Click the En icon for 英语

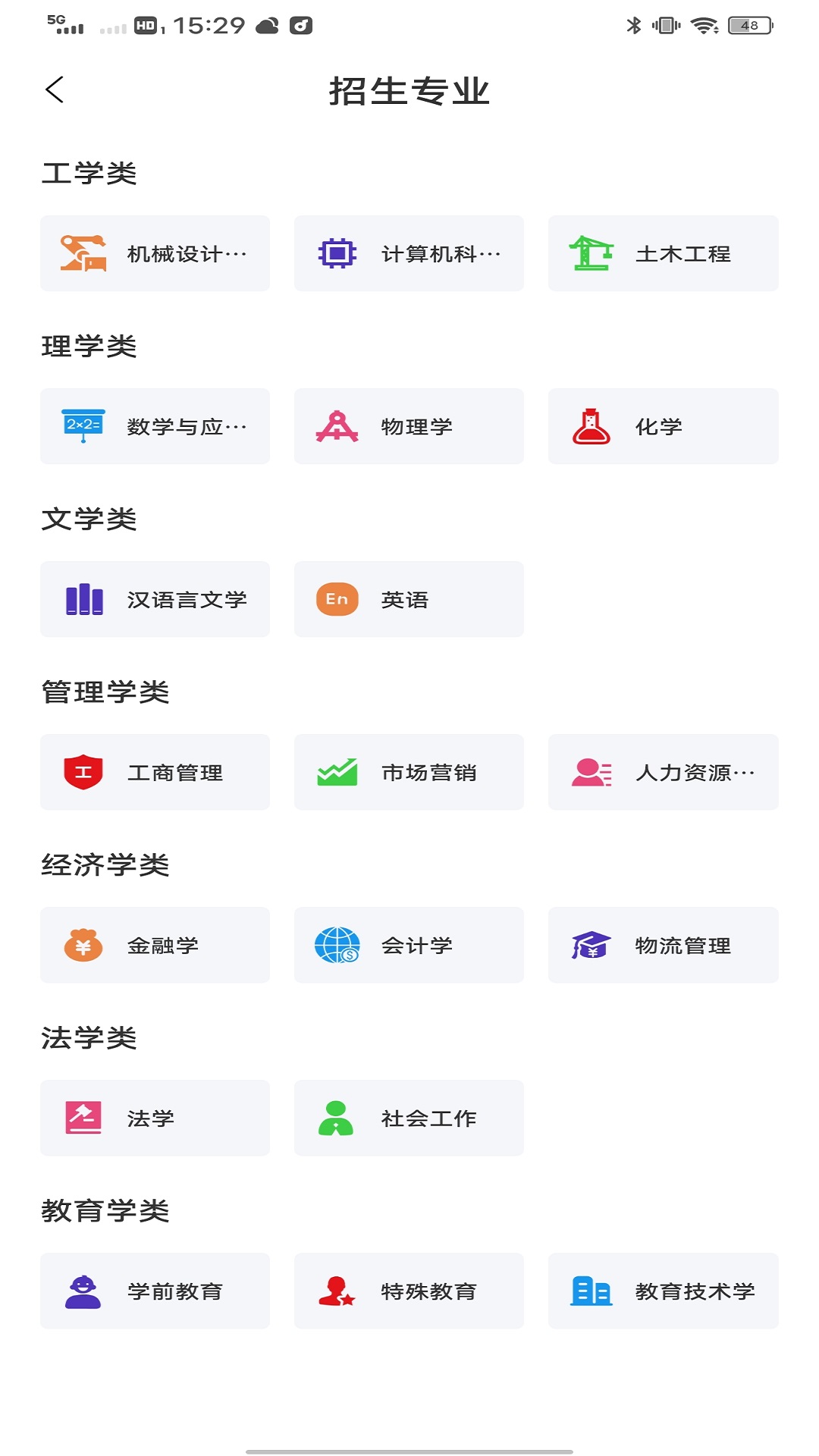click(x=336, y=599)
